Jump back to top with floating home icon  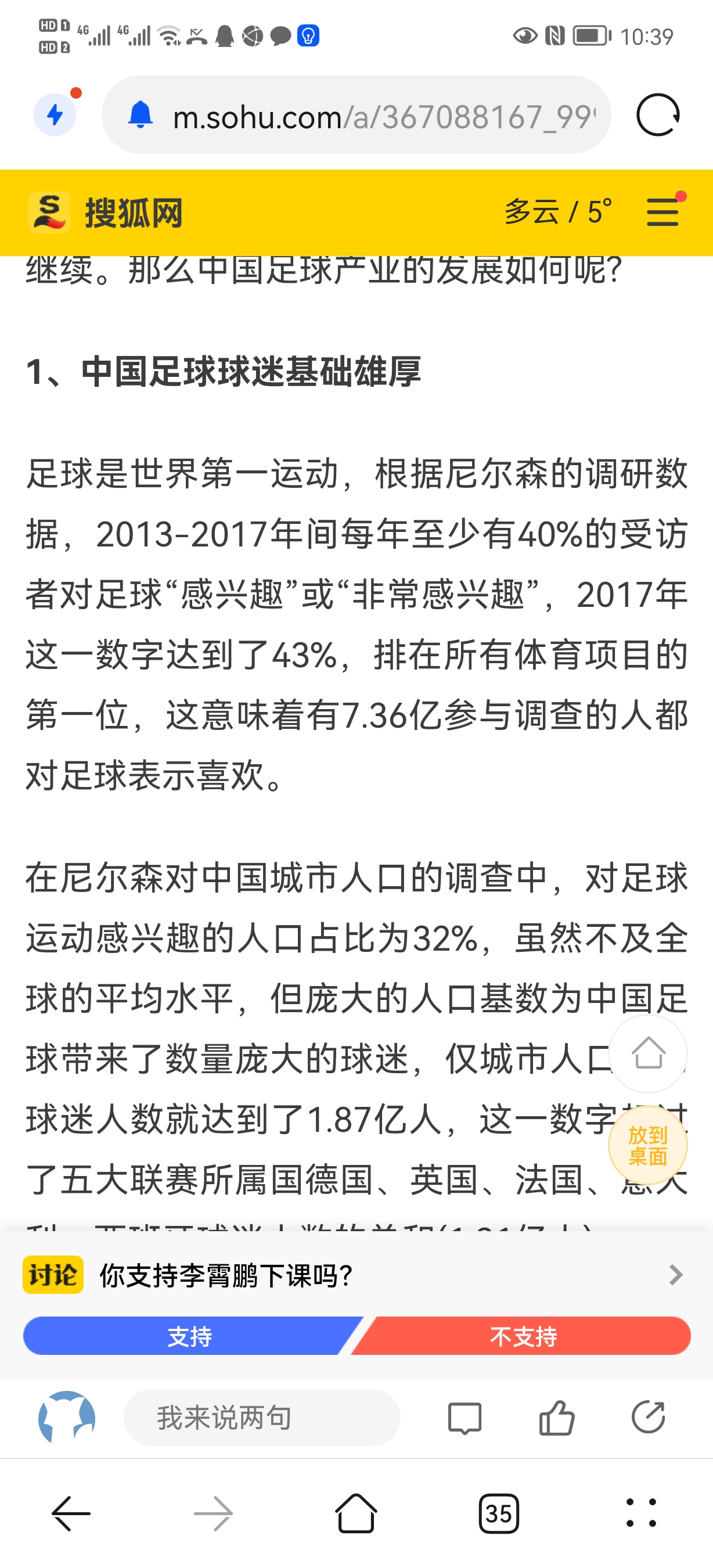(x=648, y=1053)
